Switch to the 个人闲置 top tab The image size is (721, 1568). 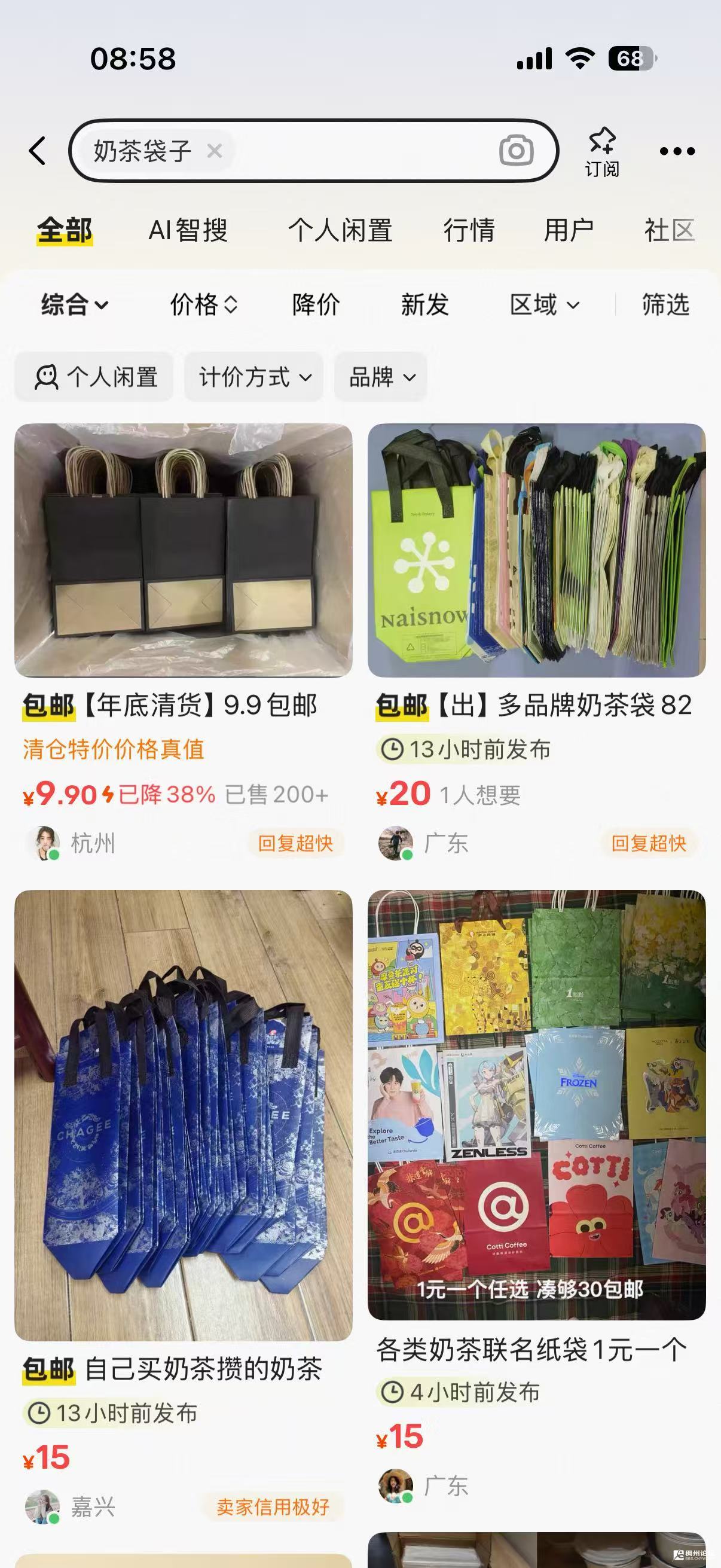(340, 231)
